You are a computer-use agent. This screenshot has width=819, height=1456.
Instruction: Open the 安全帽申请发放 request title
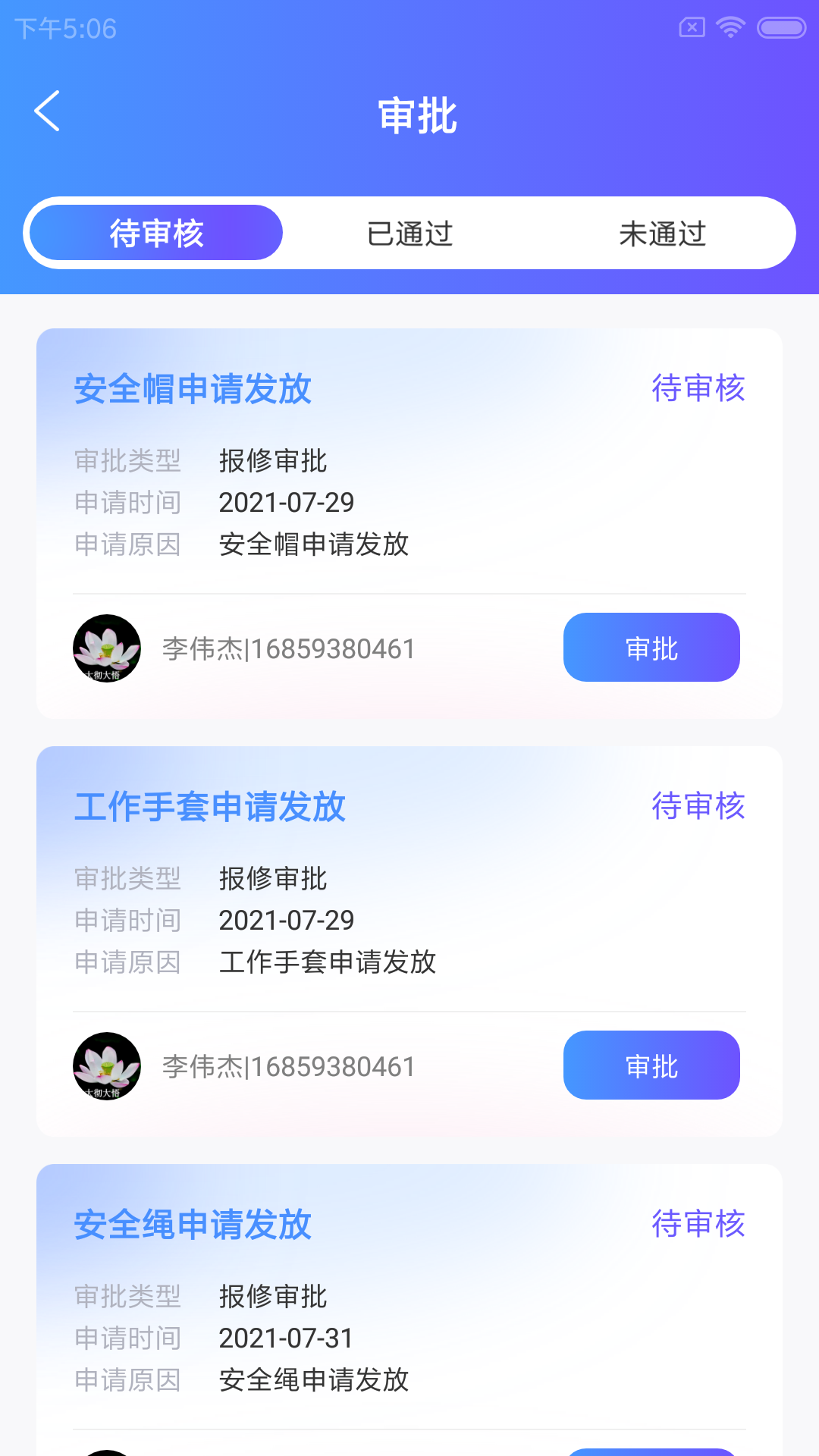click(x=192, y=391)
